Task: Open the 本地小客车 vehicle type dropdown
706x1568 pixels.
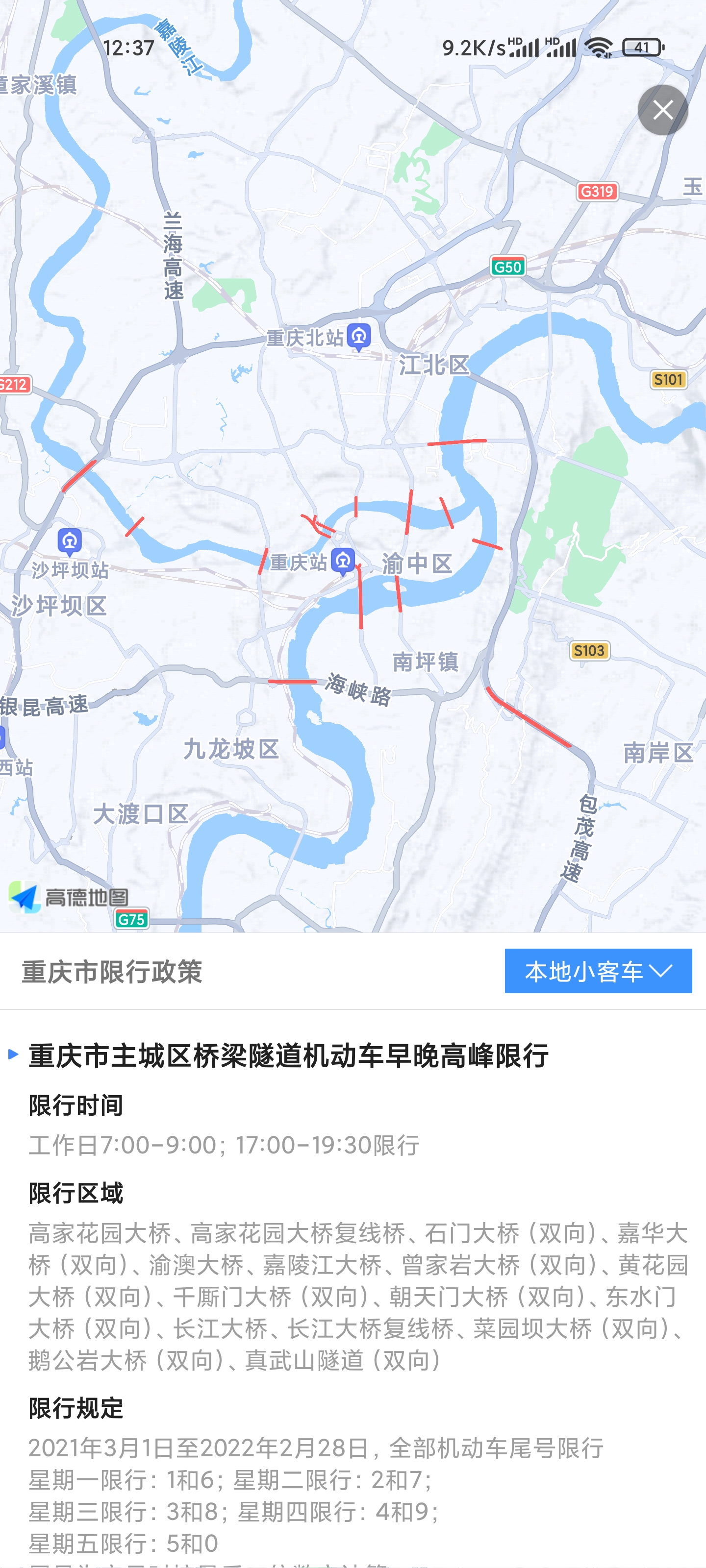Action: [600, 972]
